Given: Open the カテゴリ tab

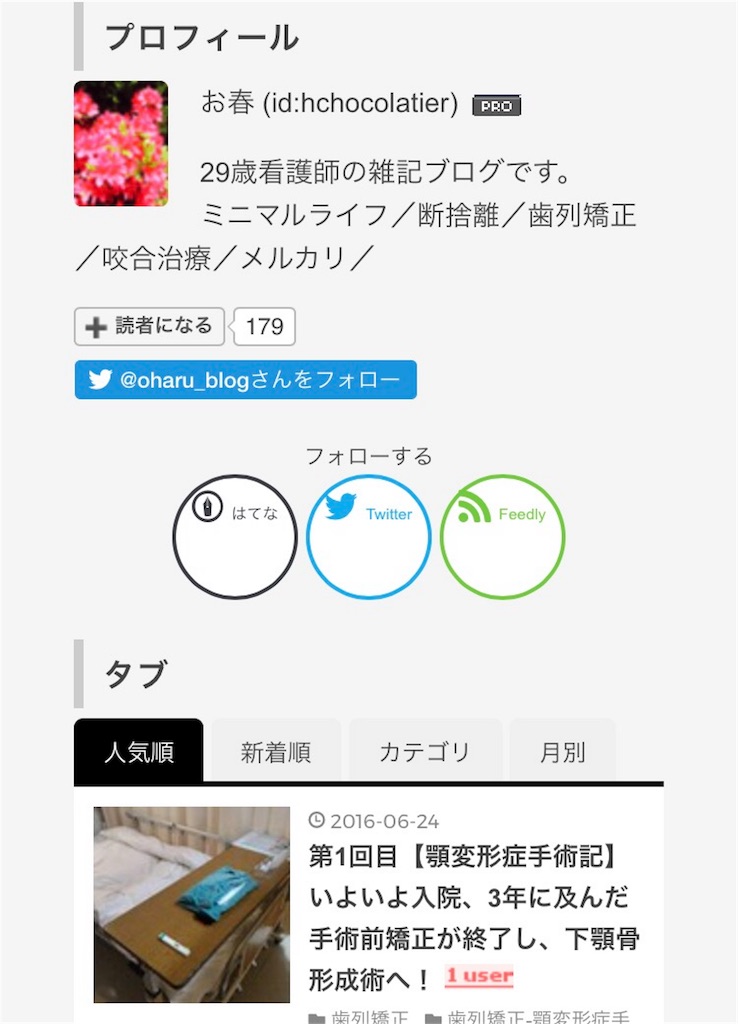Looking at the screenshot, I should coord(424,752).
